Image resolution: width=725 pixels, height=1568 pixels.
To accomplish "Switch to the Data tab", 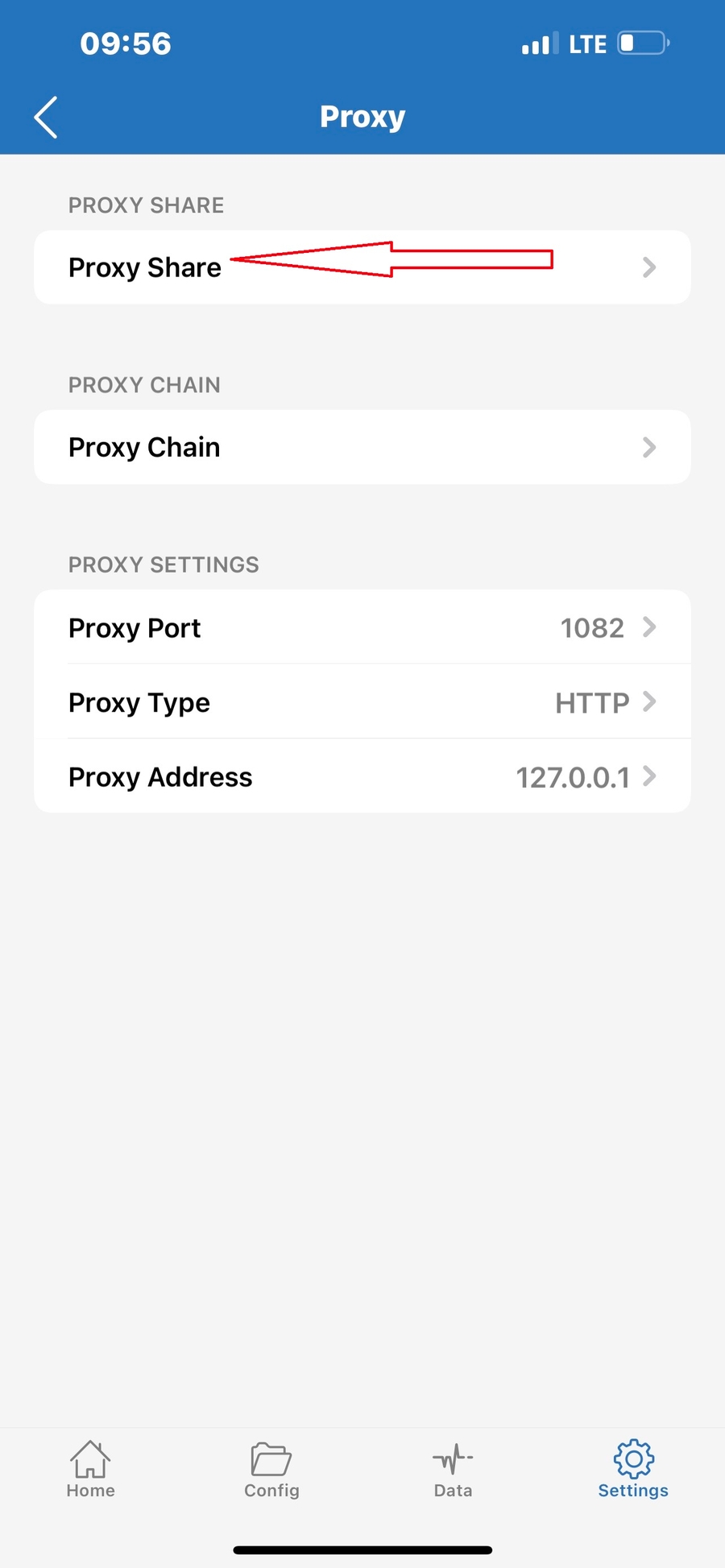I will click(x=453, y=1470).
